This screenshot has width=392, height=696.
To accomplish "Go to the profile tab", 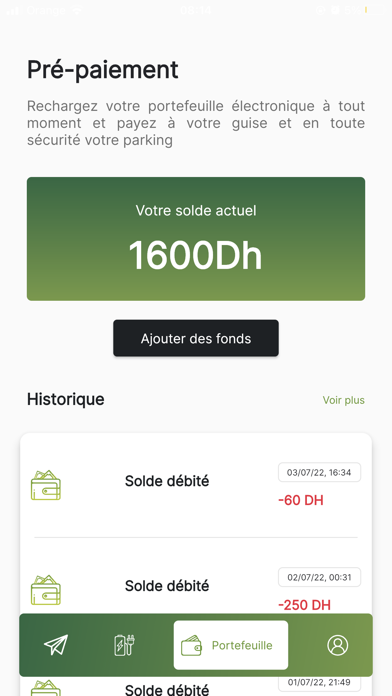I will click(x=338, y=645).
